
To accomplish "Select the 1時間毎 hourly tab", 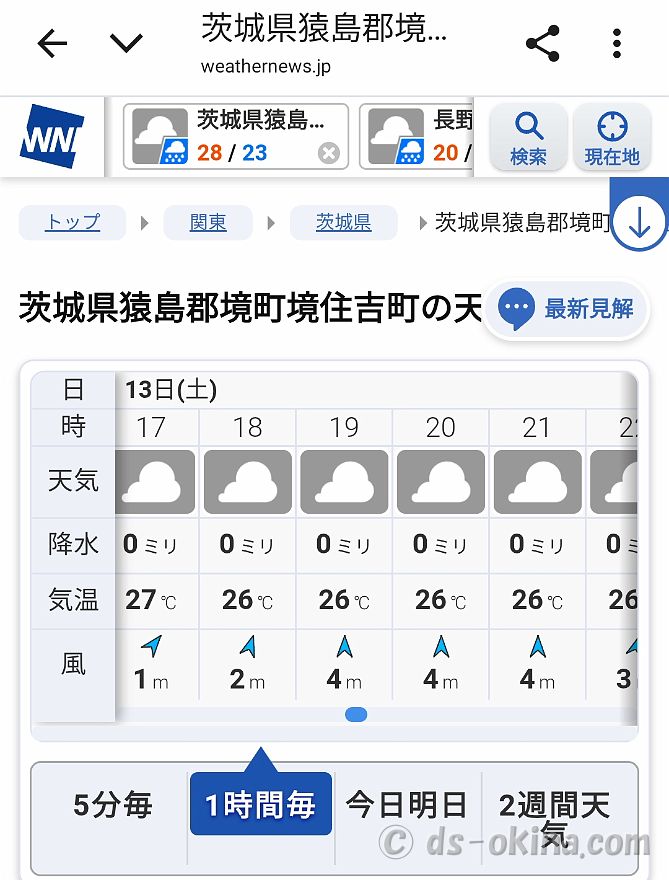I will tap(260, 805).
